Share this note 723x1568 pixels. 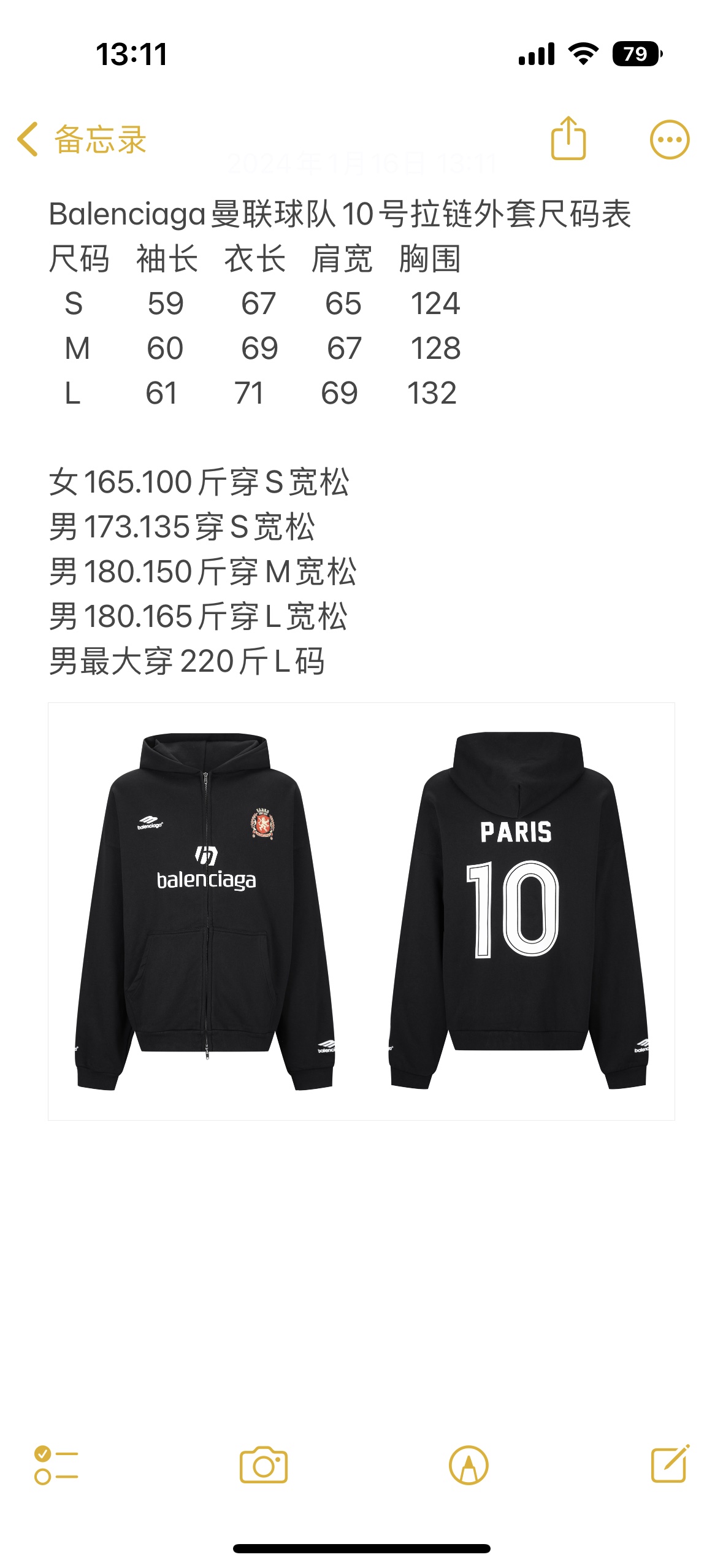pyautogui.click(x=568, y=139)
